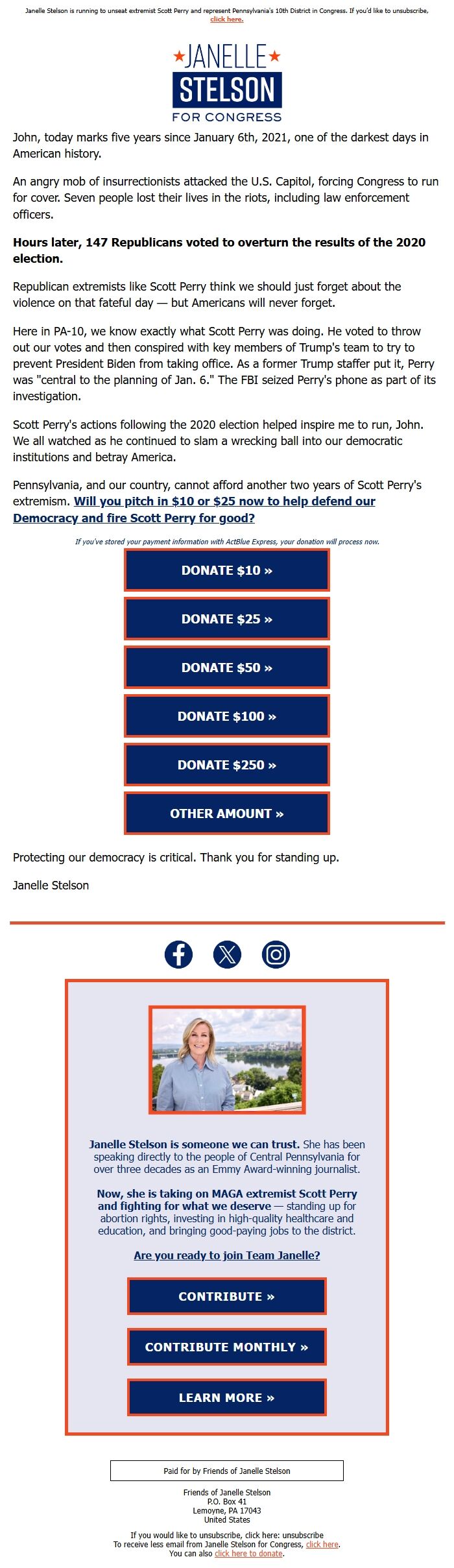Open the Instagram icon
The width and height of the screenshot is (454, 1568).
click(276, 954)
